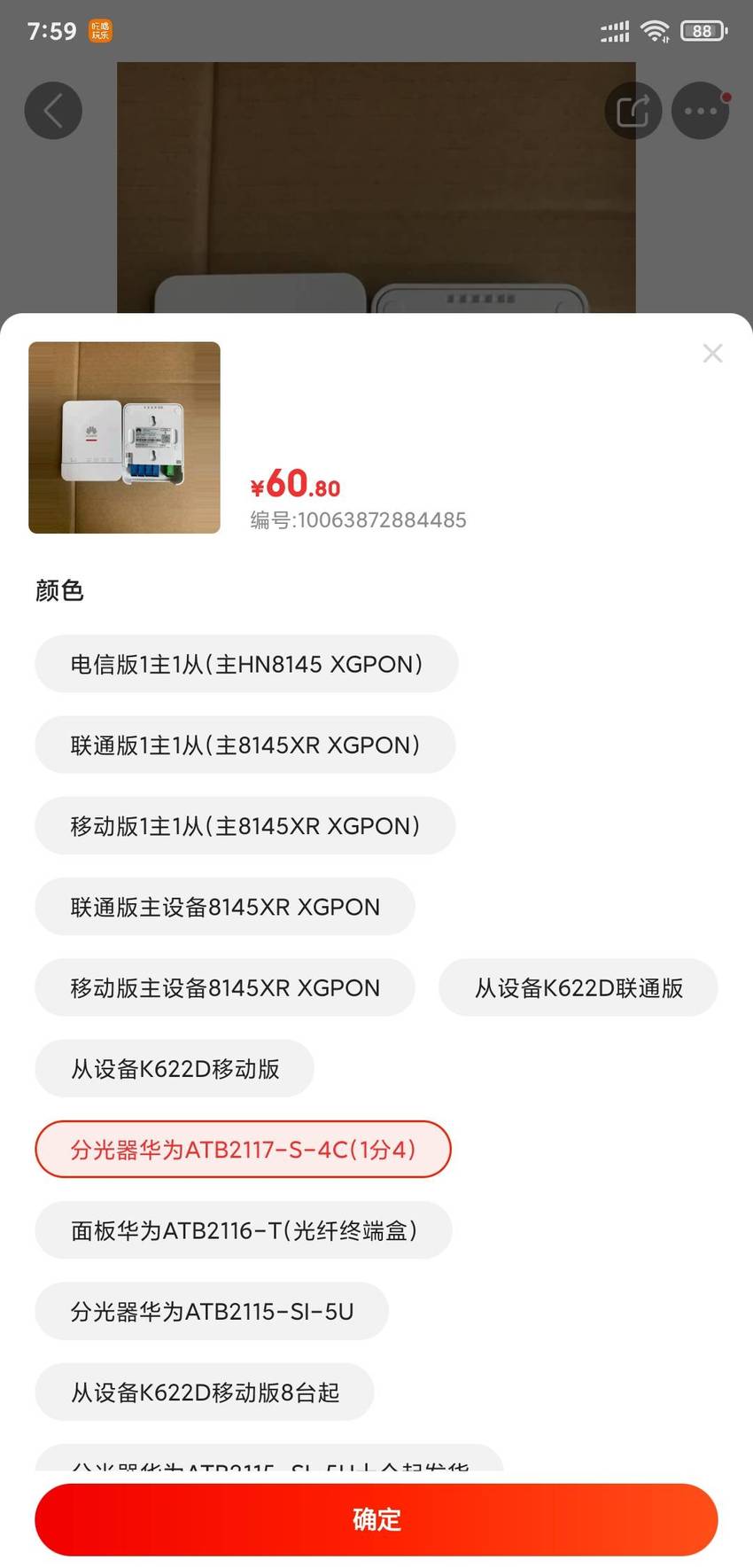753x1568 pixels.
Task: Enlarge the product thumbnail image
Action: coord(124,437)
